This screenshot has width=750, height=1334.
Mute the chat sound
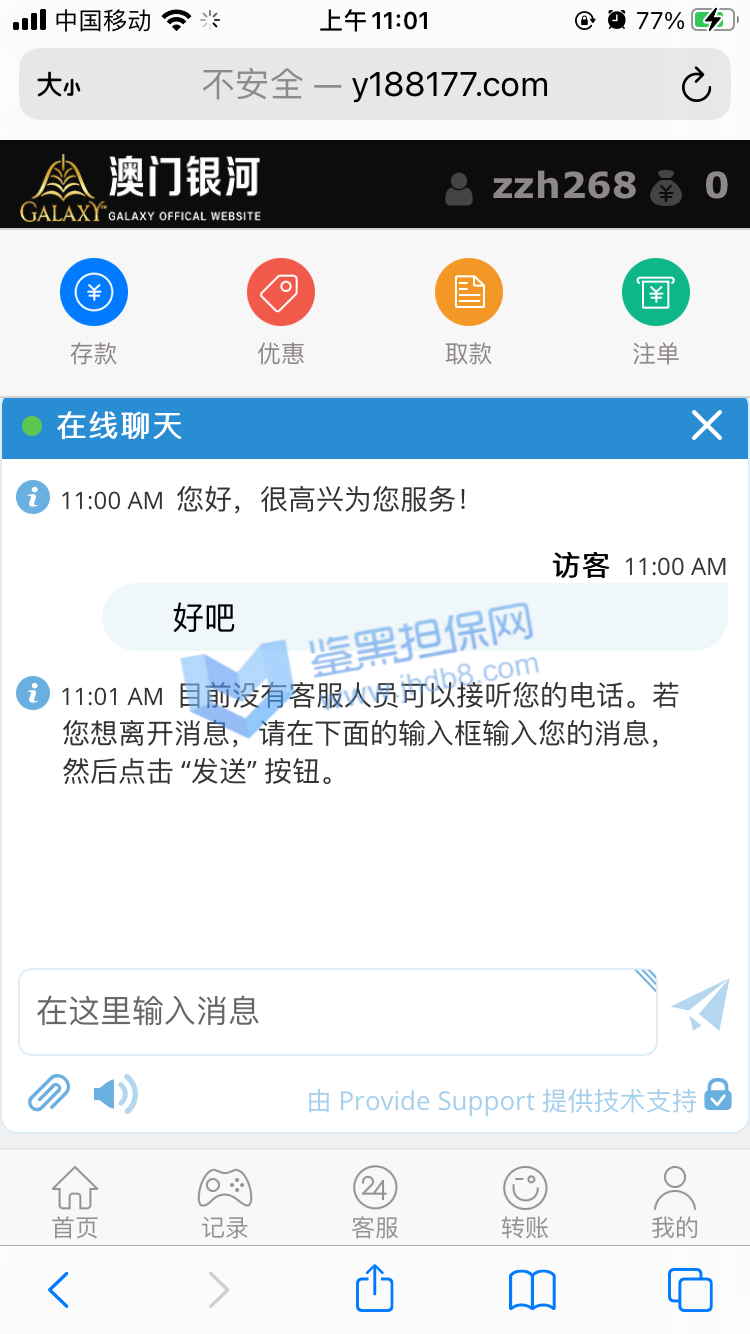tap(115, 1094)
